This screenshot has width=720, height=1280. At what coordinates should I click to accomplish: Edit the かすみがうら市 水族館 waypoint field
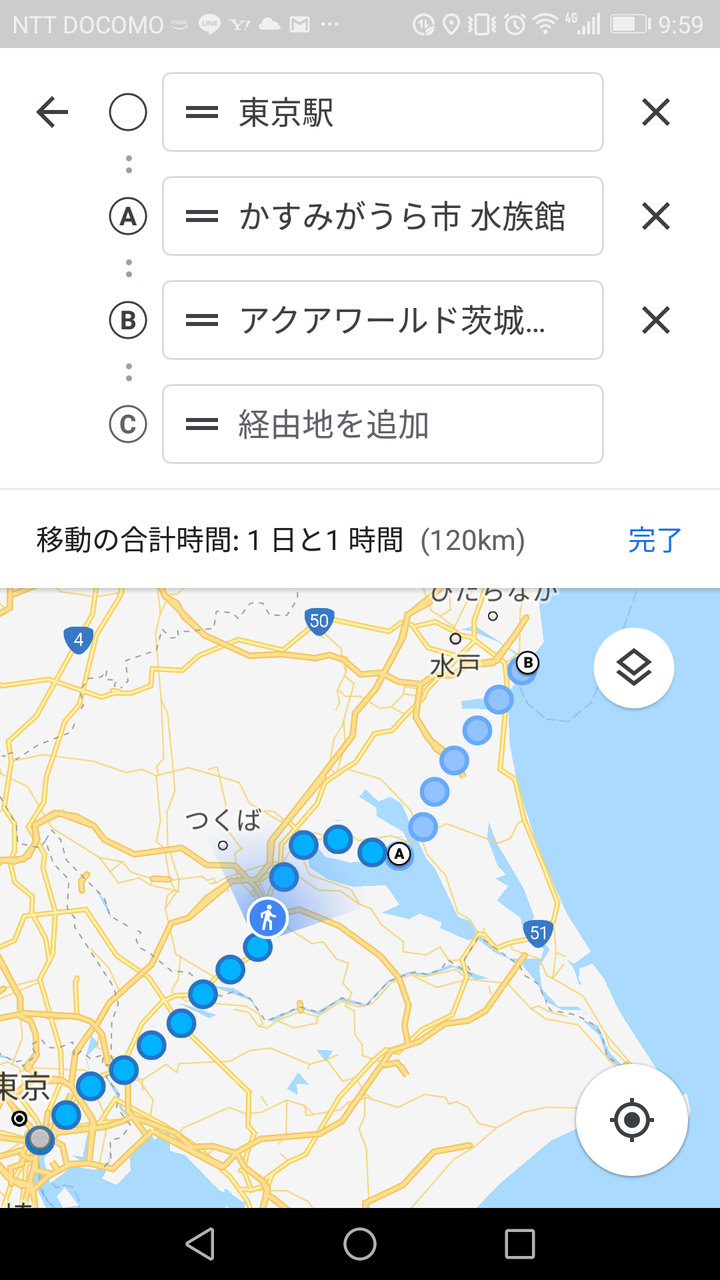tap(383, 216)
